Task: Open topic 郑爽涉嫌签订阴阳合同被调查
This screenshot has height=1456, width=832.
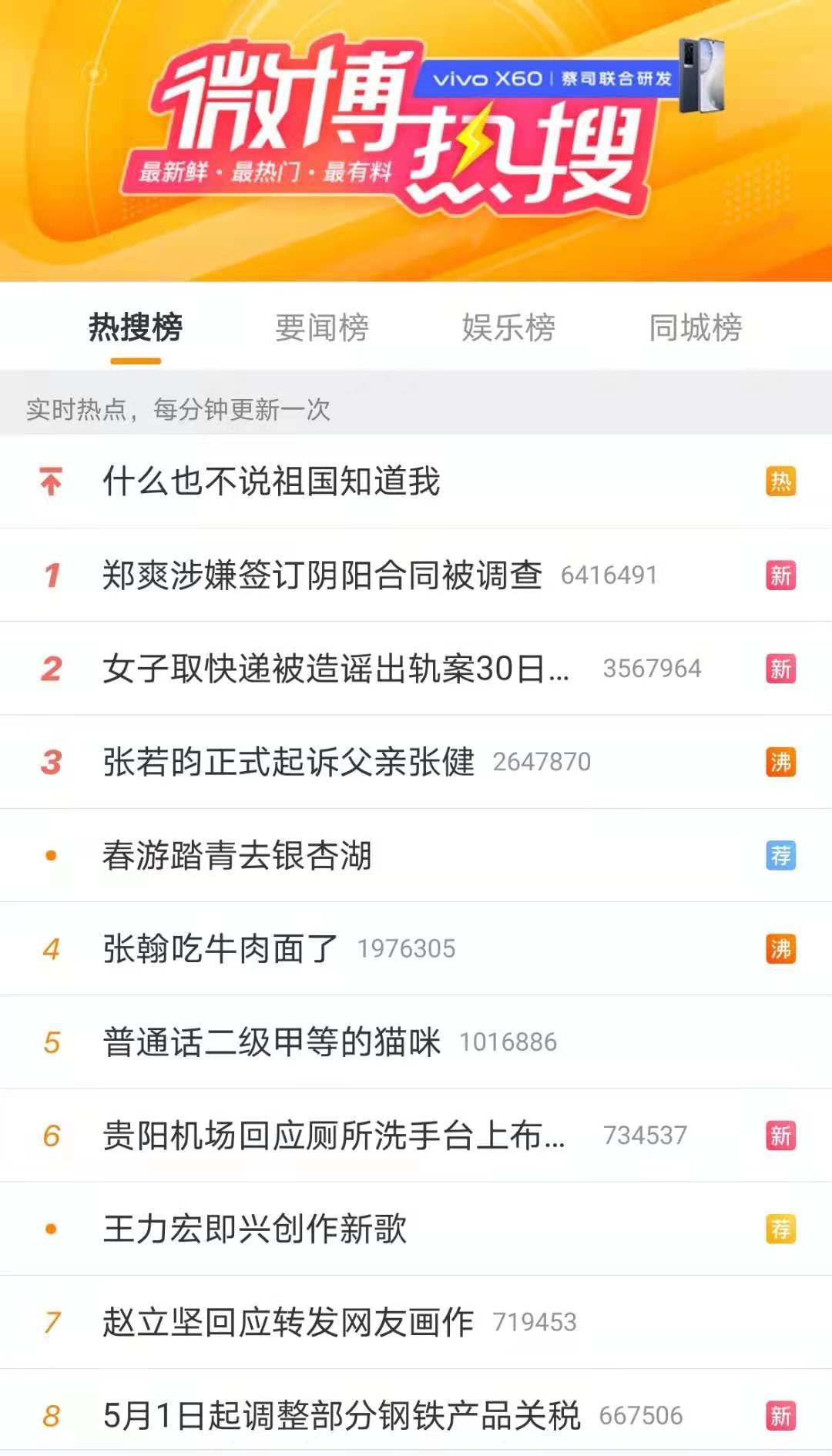Action: point(322,575)
